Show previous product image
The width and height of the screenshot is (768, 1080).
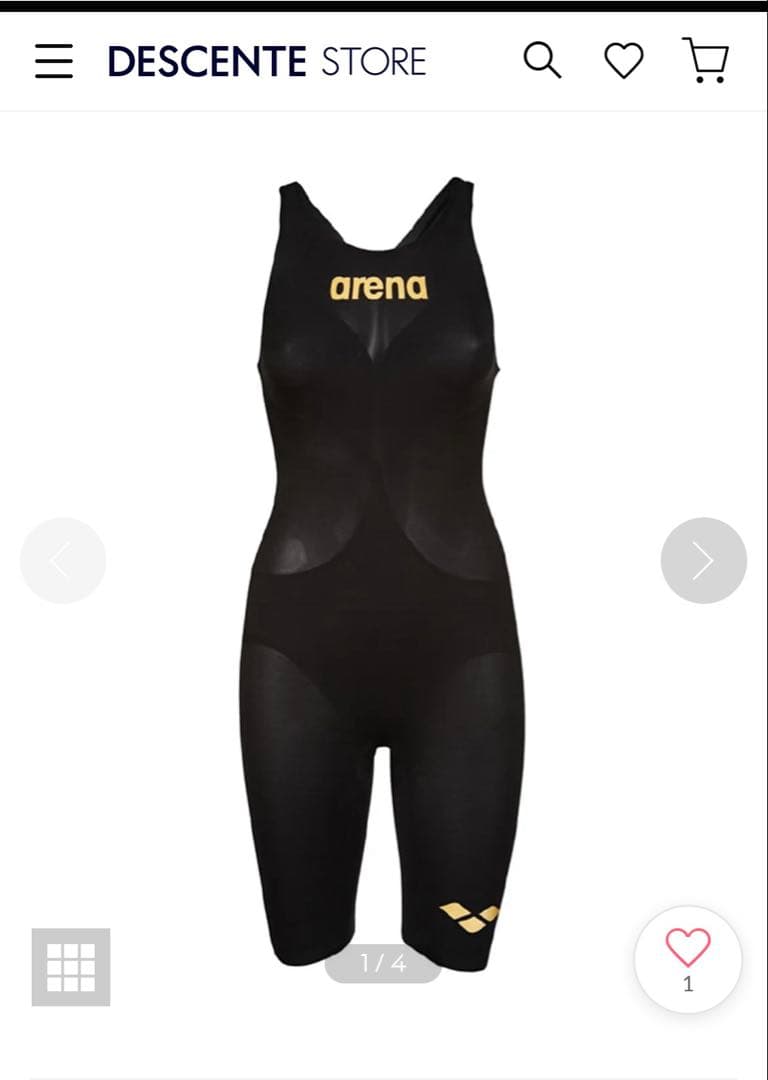click(x=63, y=560)
